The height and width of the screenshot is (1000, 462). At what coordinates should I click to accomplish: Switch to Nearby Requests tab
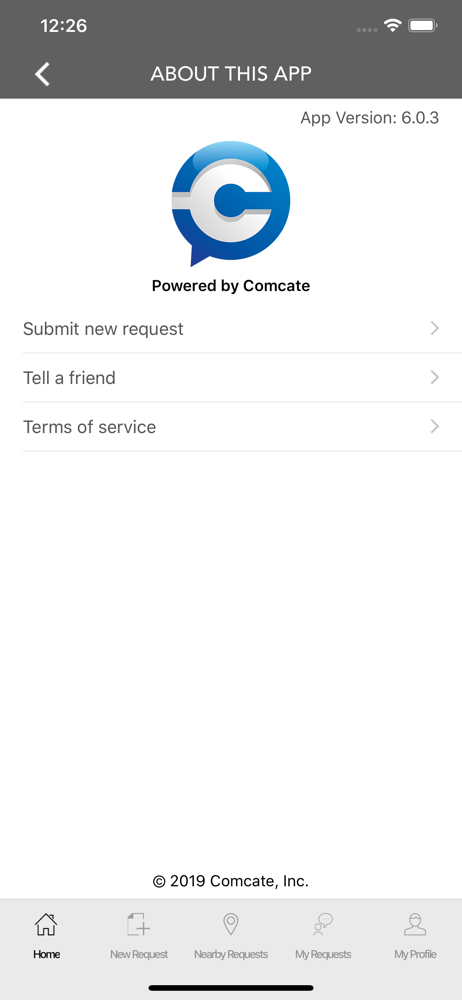[231, 936]
